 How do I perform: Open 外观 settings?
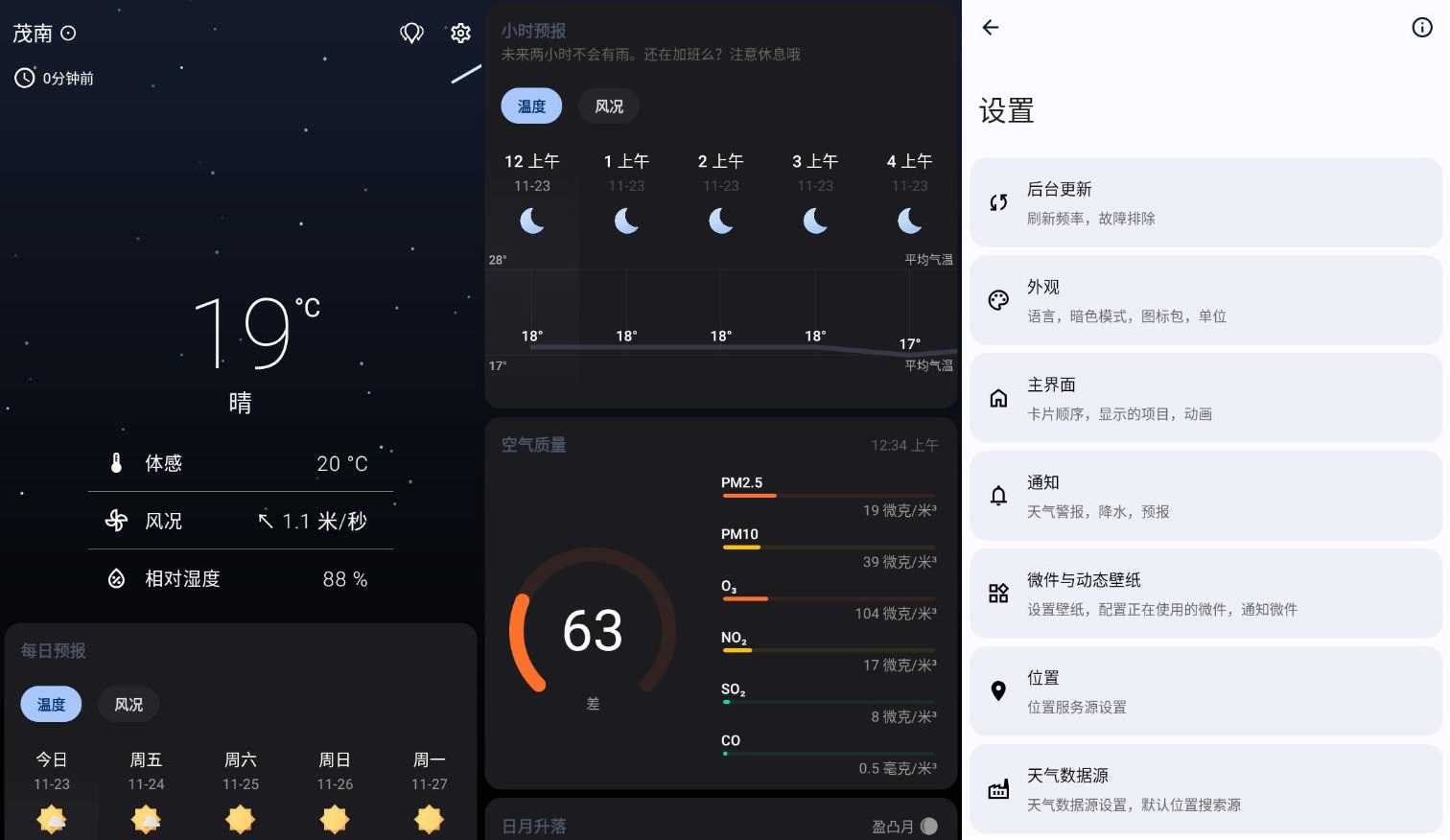(x=1205, y=301)
